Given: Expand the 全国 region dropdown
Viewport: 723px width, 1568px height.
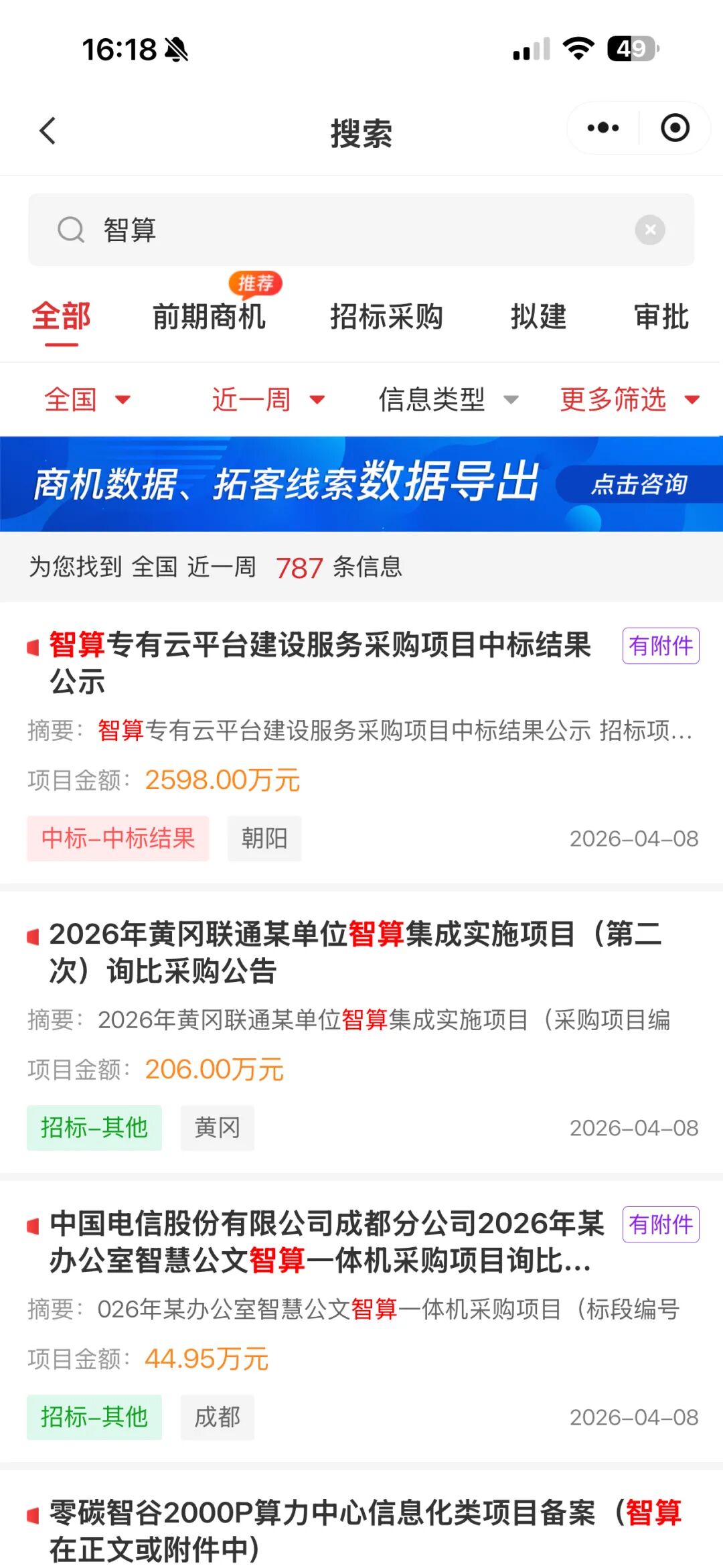Looking at the screenshot, I should tap(87, 400).
